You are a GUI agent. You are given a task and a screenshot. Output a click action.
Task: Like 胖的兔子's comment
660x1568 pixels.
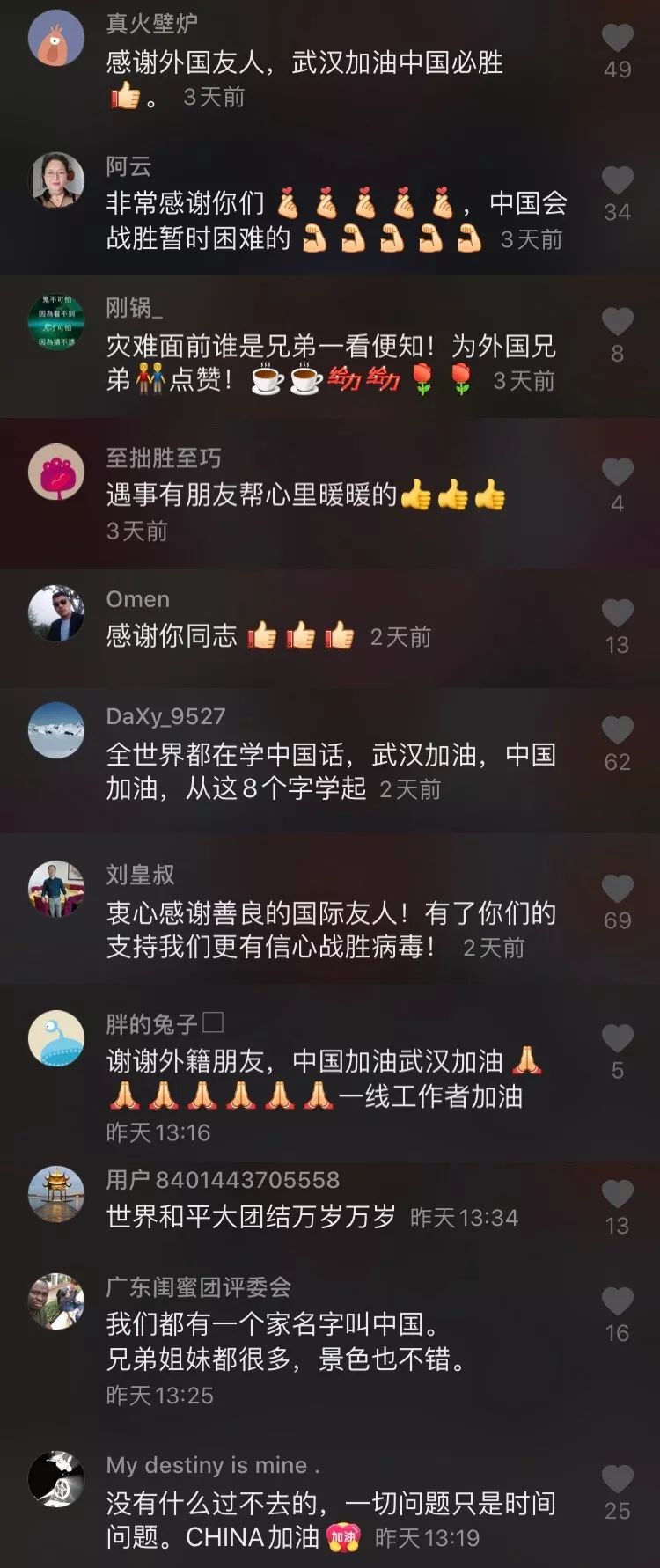pyautogui.click(x=617, y=1039)
